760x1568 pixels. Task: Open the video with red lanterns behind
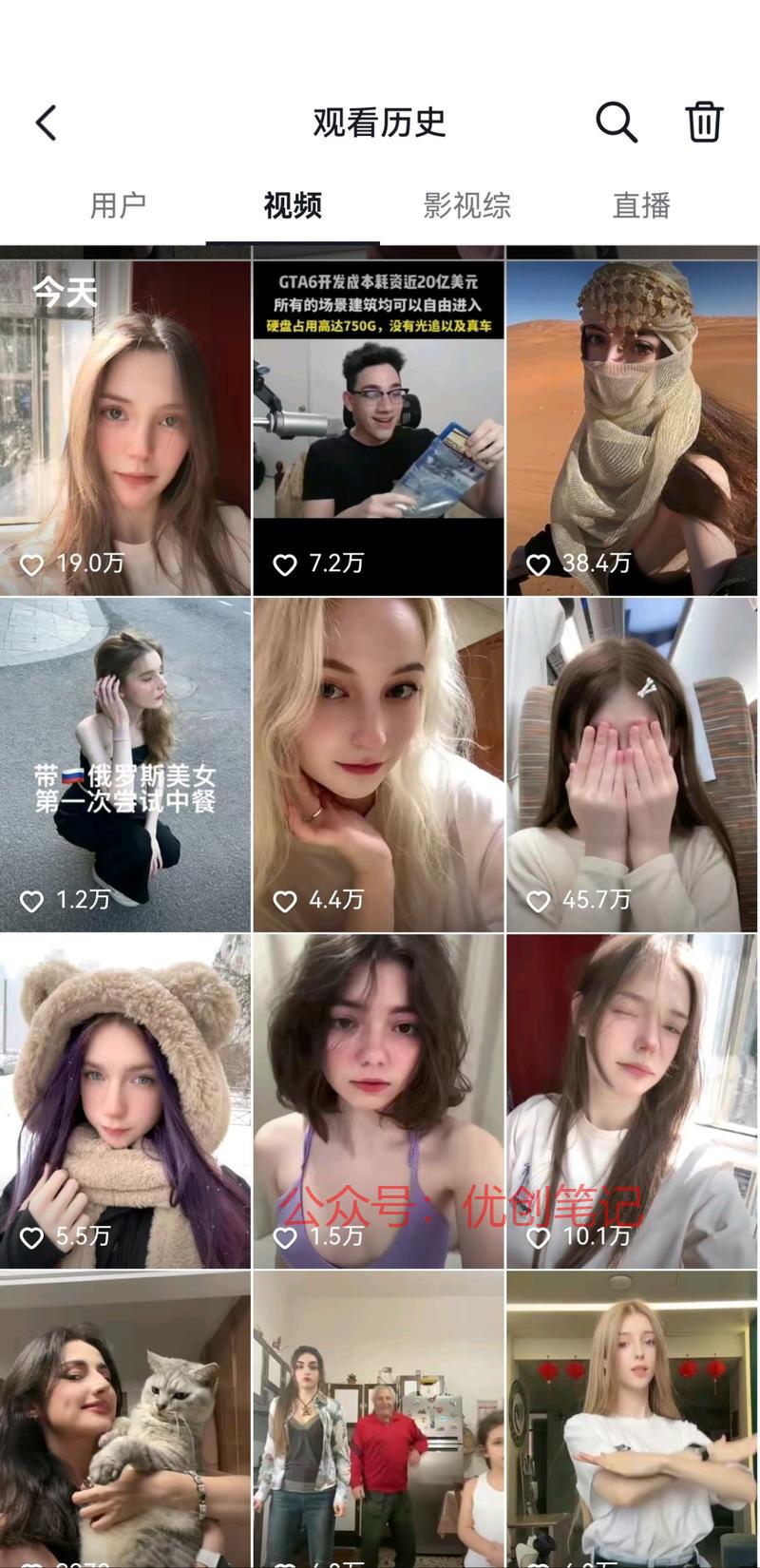[x=632, y=1421]
